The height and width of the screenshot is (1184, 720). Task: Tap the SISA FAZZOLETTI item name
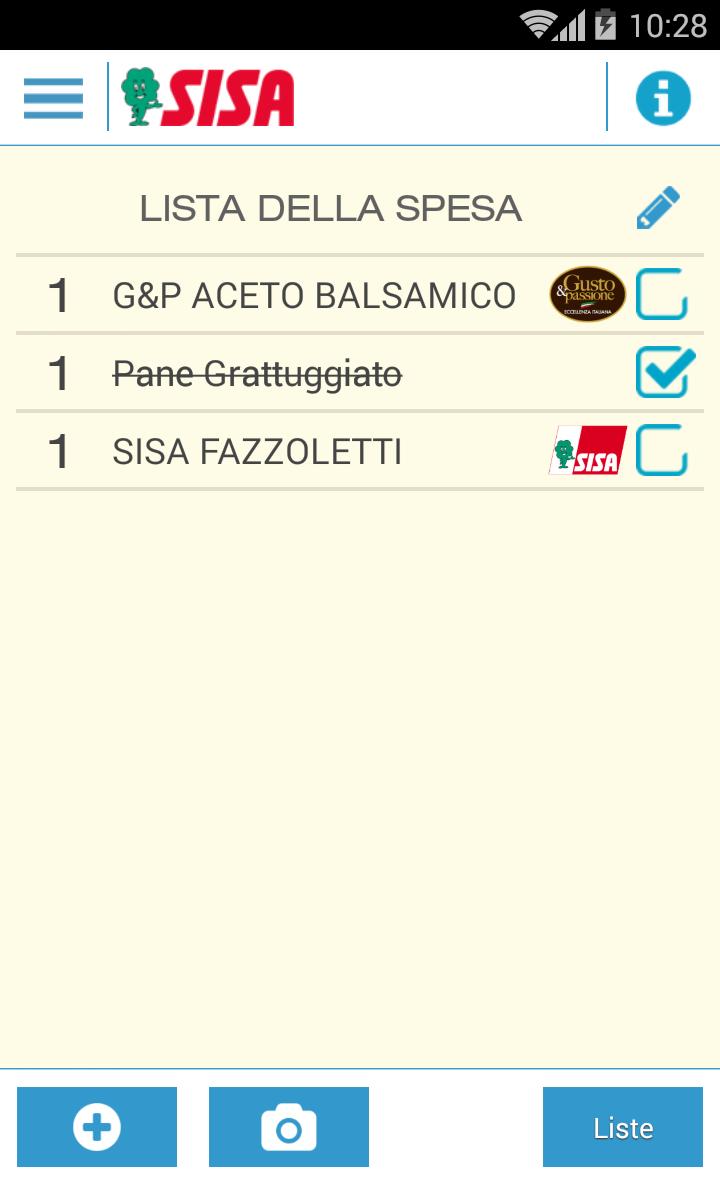point(257,450)
